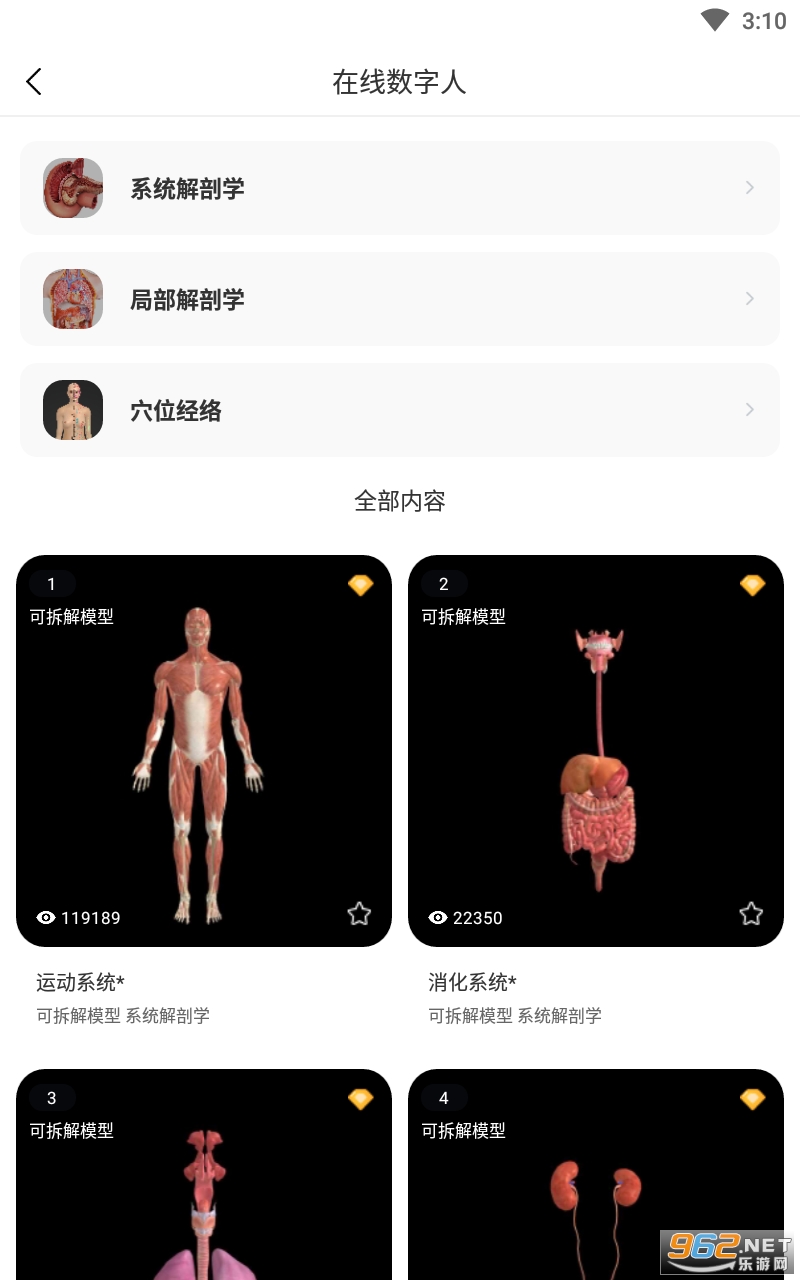Open the 局部解剖学 category
Image resolution: width=800 pixels, height=1280 pixels.
400,299
